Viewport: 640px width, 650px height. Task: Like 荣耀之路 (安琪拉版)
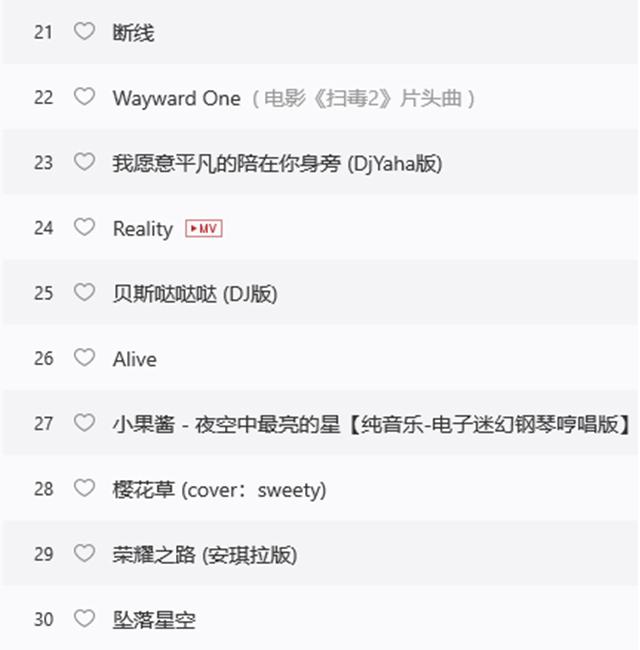(85, 554)
